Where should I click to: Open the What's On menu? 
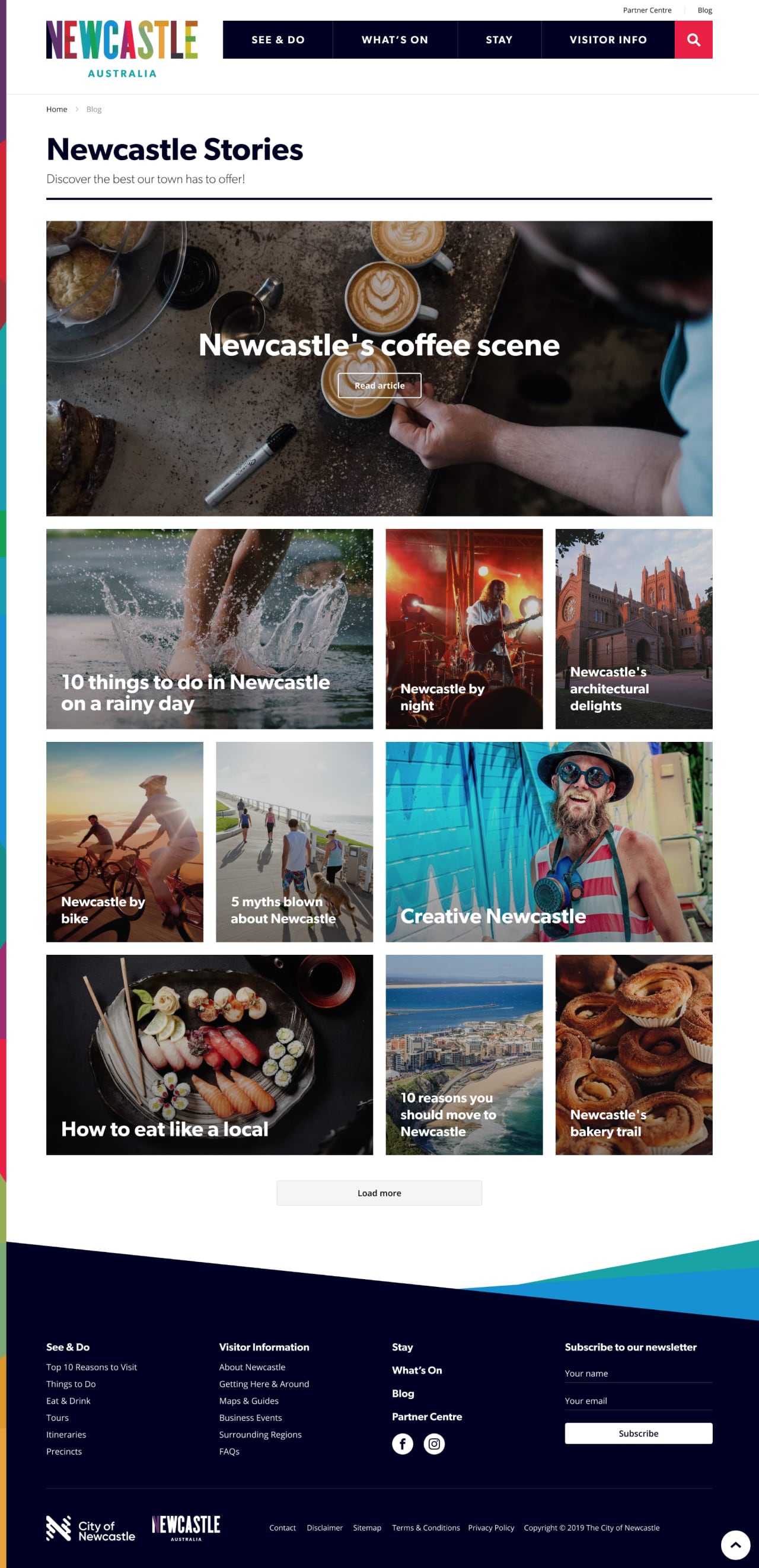point(394,40)
